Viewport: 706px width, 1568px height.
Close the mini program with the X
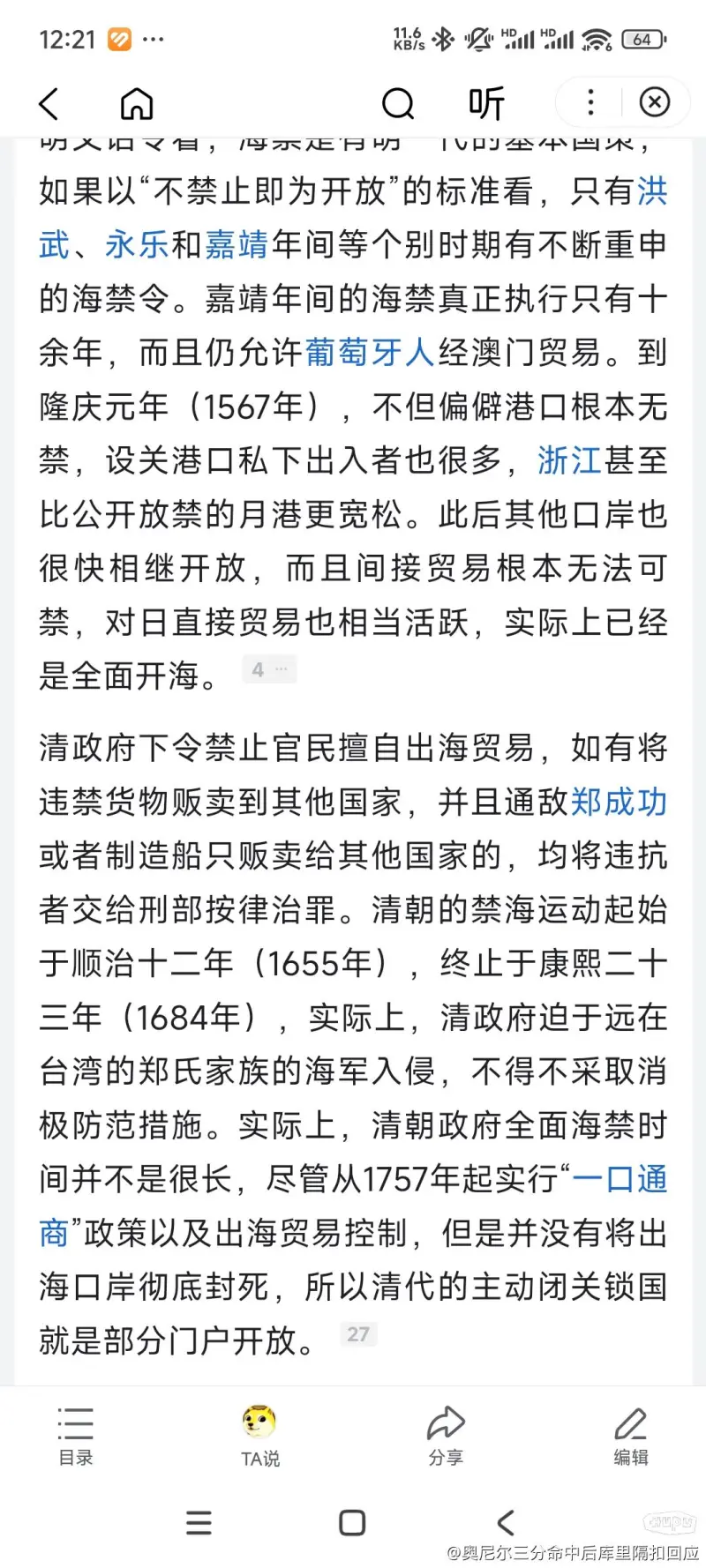pyautogui.click(x=654, y=103)
